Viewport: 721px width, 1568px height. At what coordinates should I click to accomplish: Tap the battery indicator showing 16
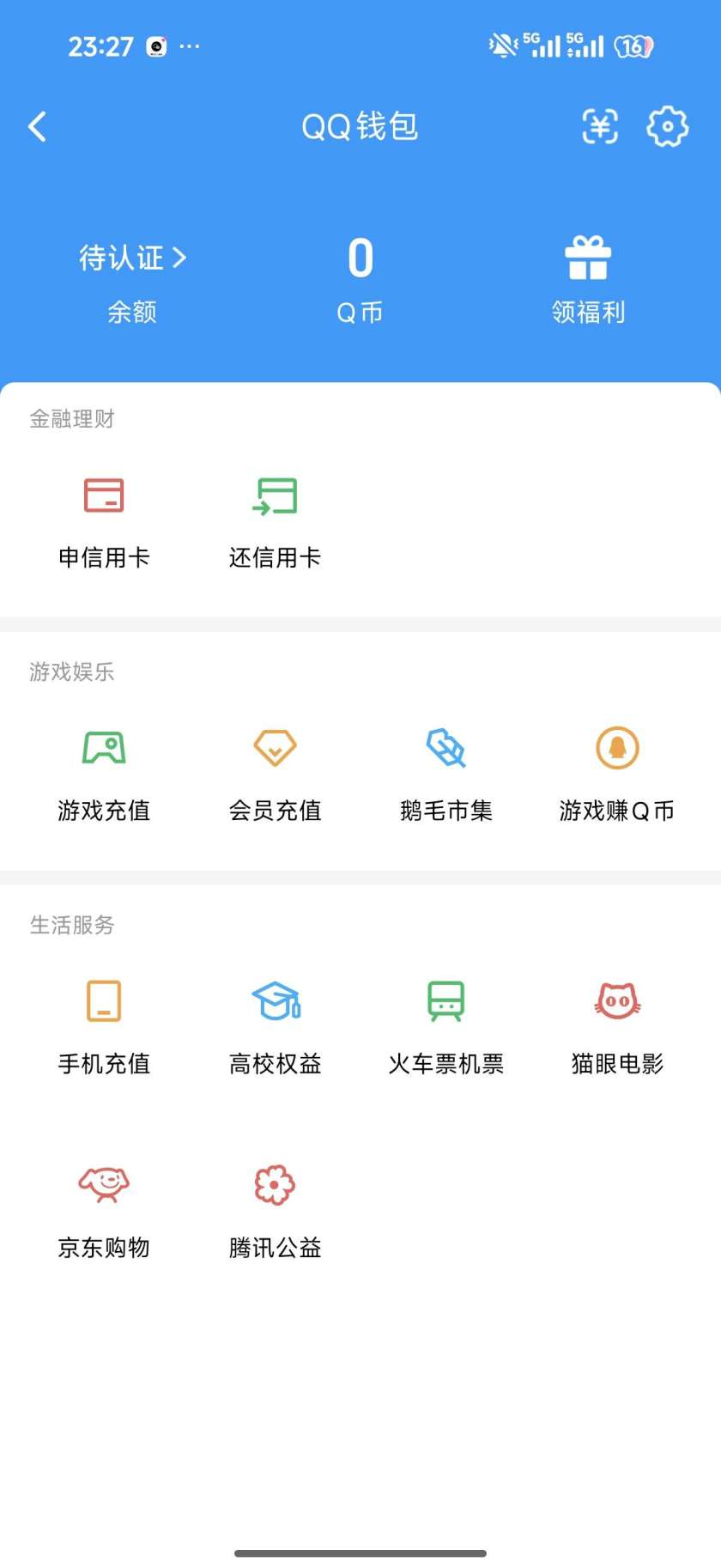631,46
